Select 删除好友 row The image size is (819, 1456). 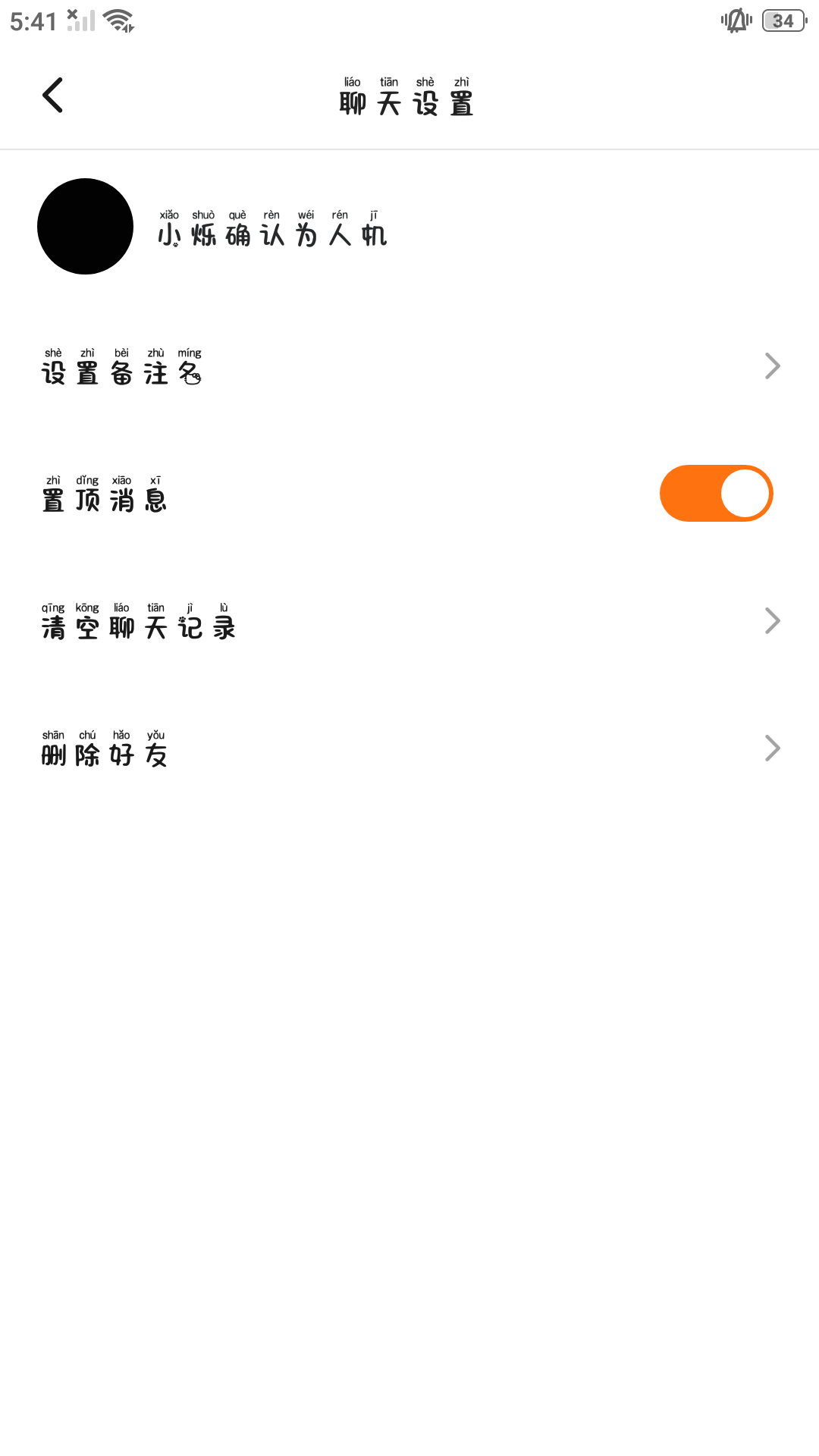coord(409,748)
